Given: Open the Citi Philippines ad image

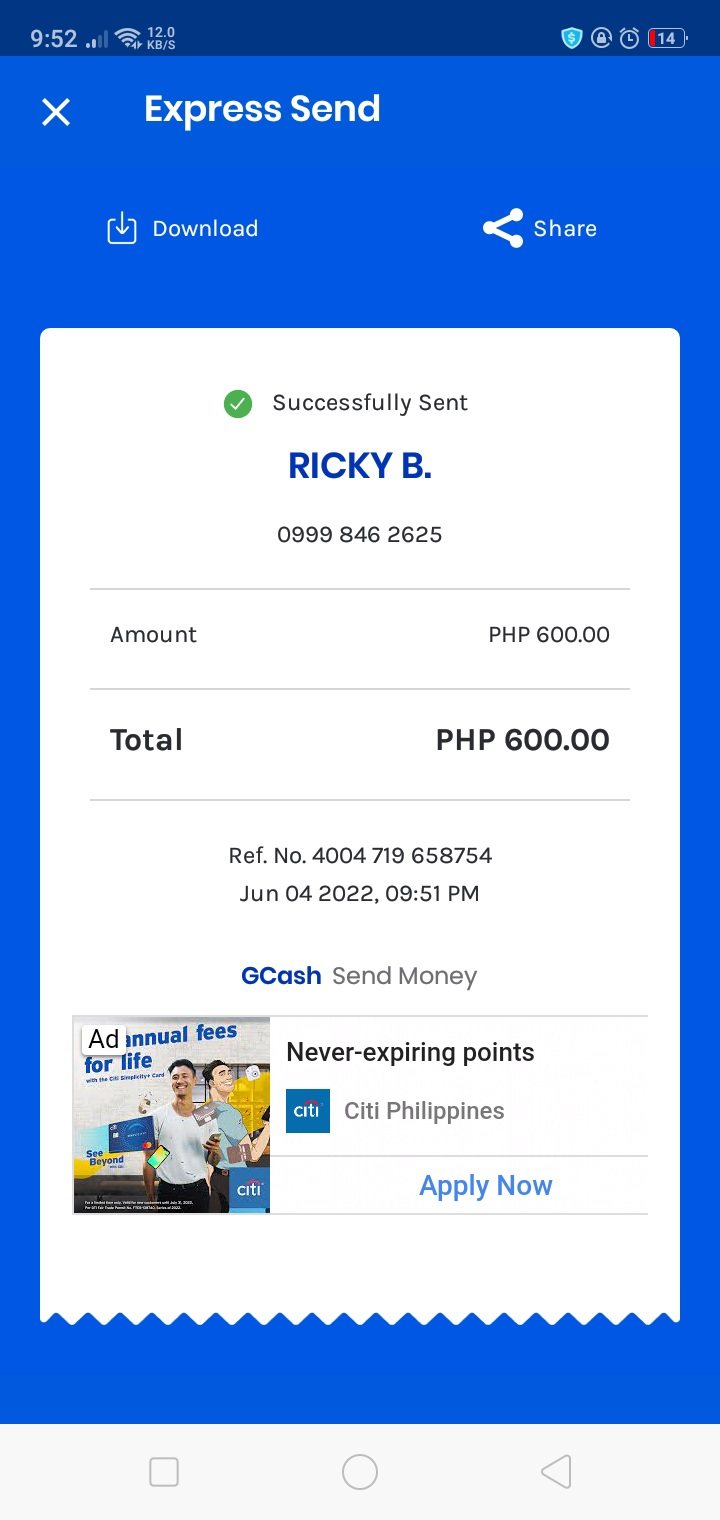Looking at the screenshot, I should point(172,1115).
